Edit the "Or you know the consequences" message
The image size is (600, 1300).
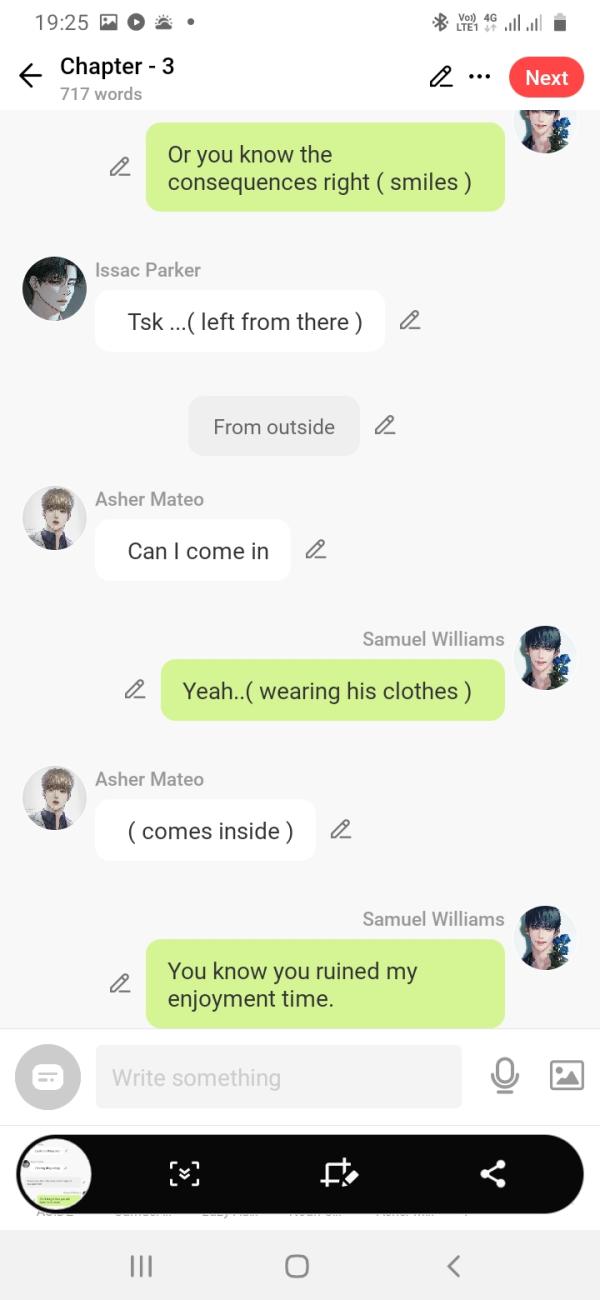point(120,167)
